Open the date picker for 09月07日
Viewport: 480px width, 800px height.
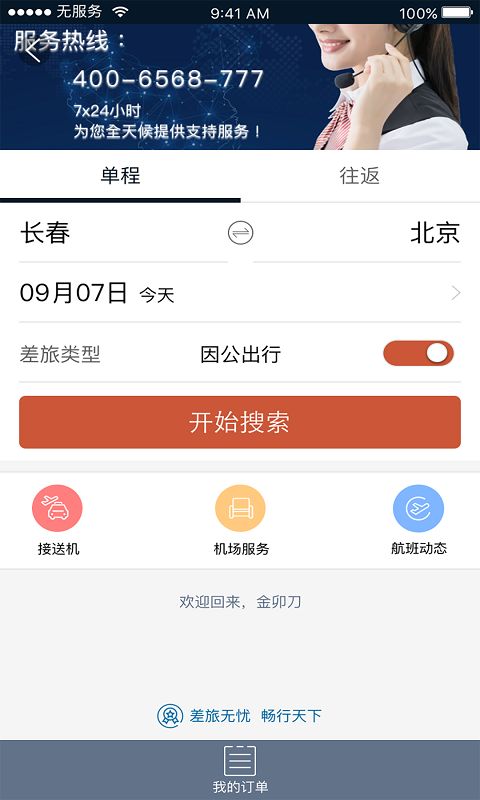(x=240, y=293)
